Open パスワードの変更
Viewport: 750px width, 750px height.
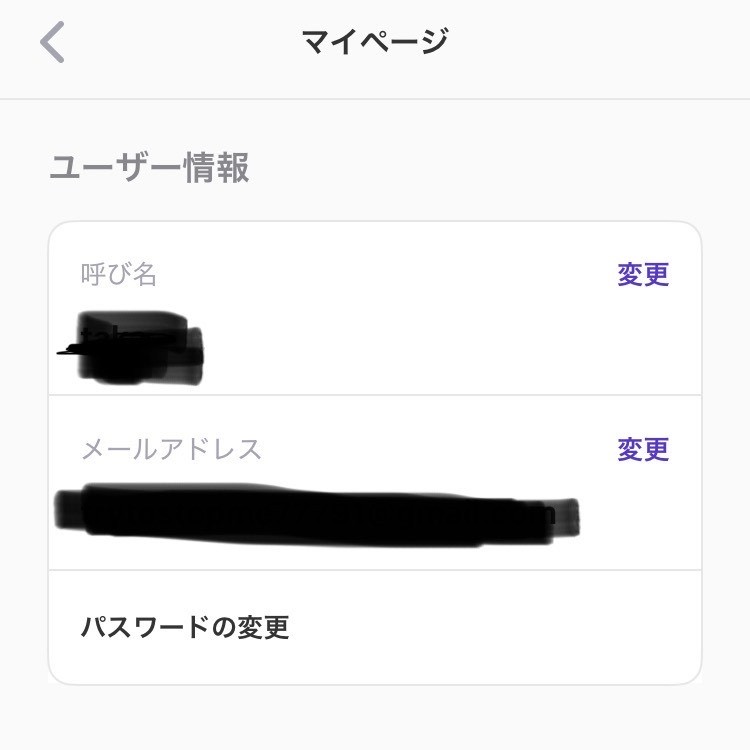click(x=185, y=627)
